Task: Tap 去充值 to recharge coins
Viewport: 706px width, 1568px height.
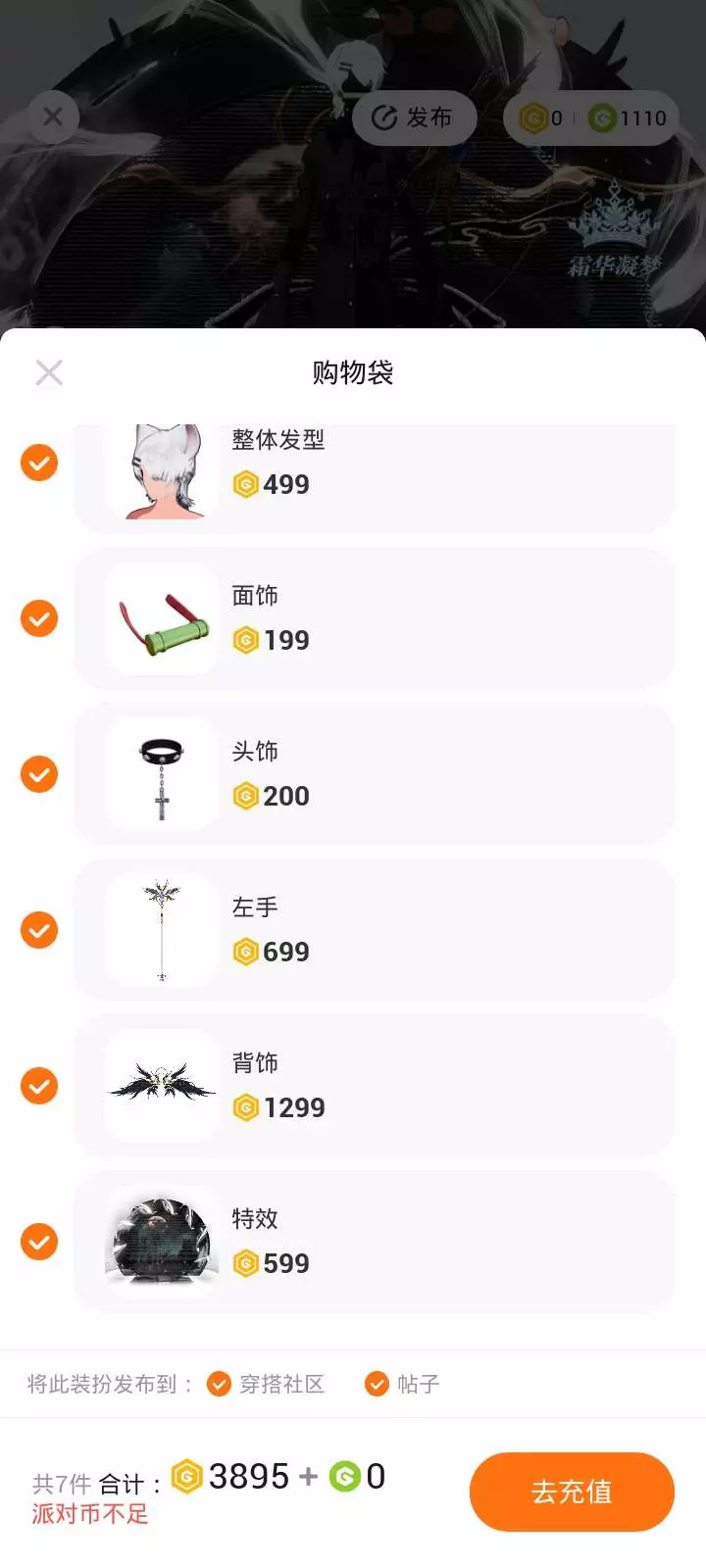Action: coord(572,1492)
